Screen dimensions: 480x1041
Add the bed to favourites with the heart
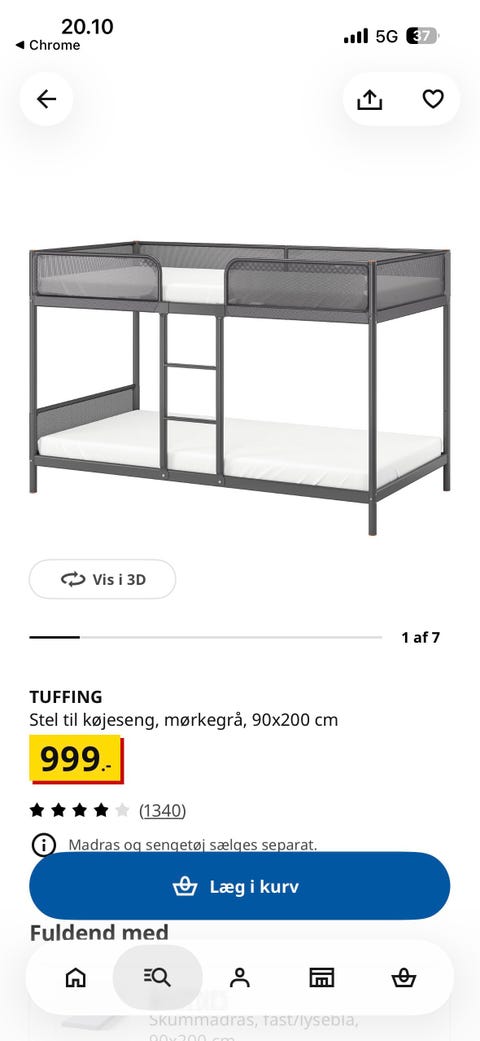(433, 100)
